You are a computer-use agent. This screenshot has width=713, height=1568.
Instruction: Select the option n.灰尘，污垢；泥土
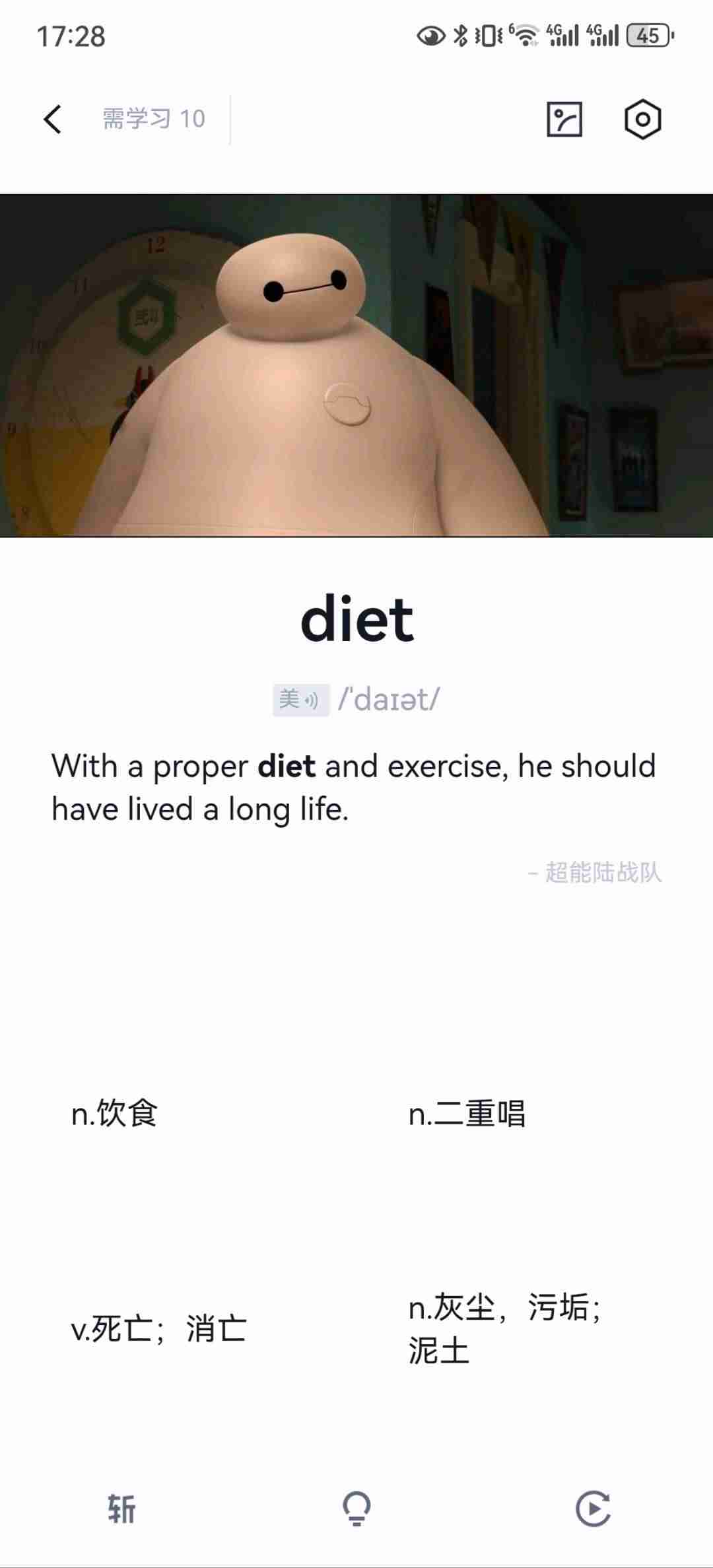pyautogui.click(x=505, y=1328)
